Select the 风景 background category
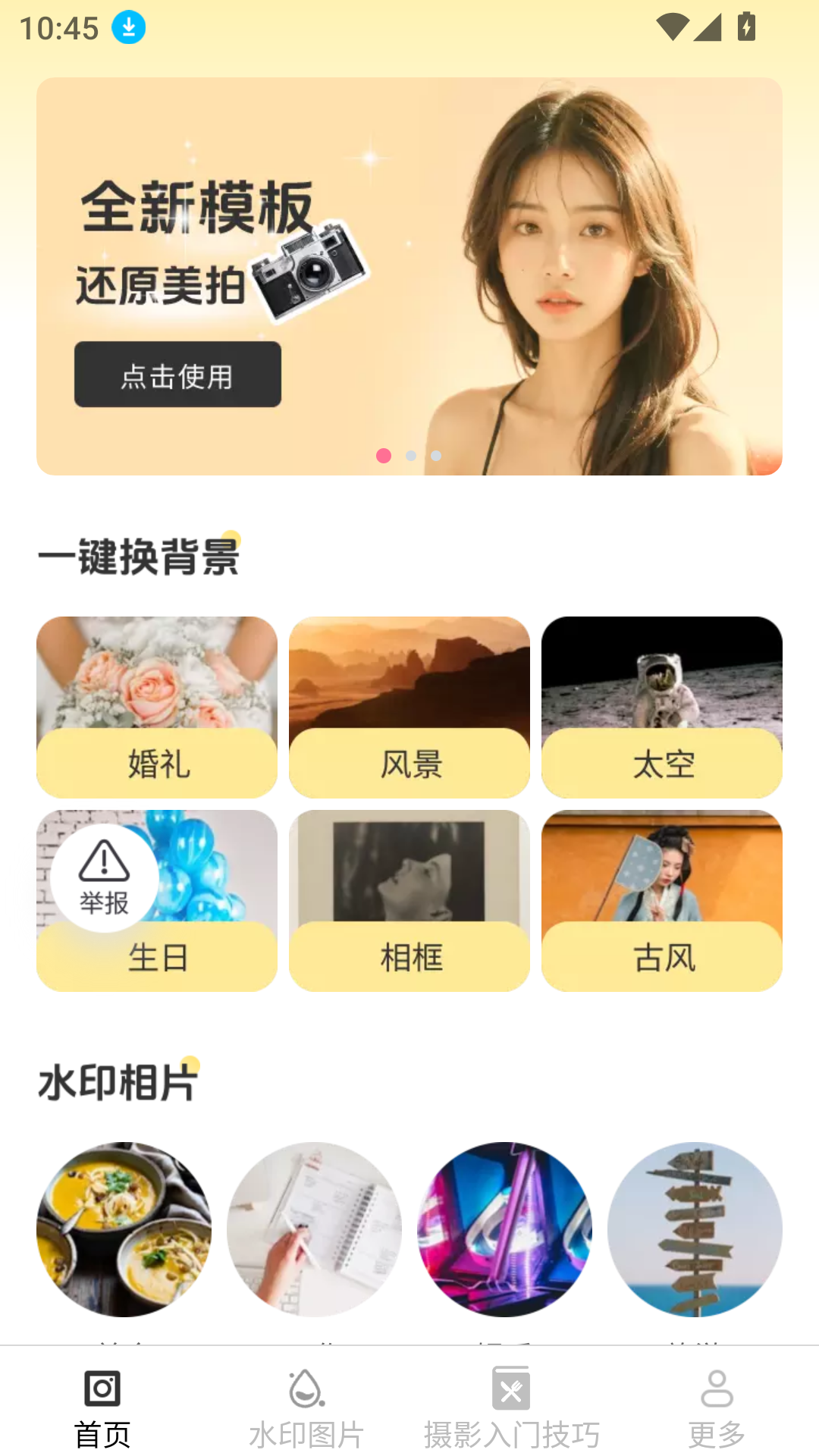The image size is (819, 1456). tap(409, 707)
